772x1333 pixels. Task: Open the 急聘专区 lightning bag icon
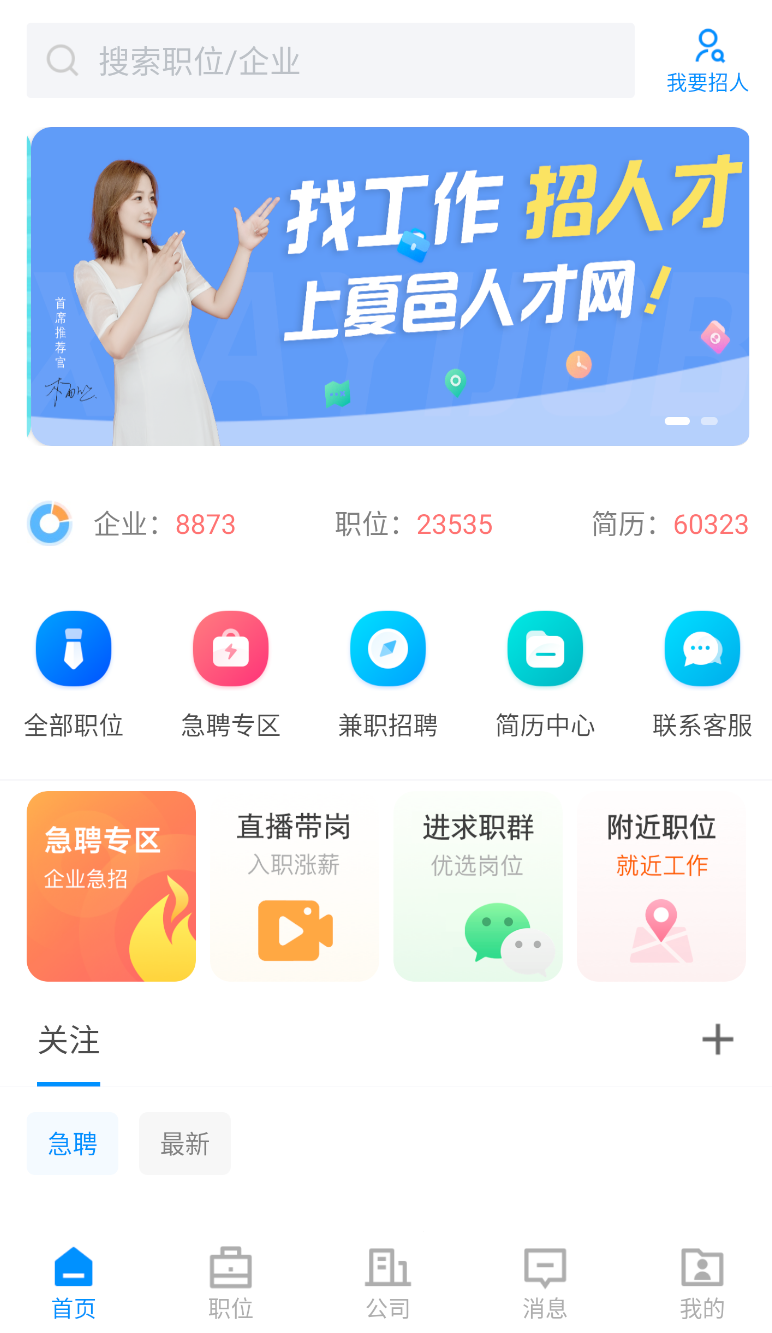231,649
